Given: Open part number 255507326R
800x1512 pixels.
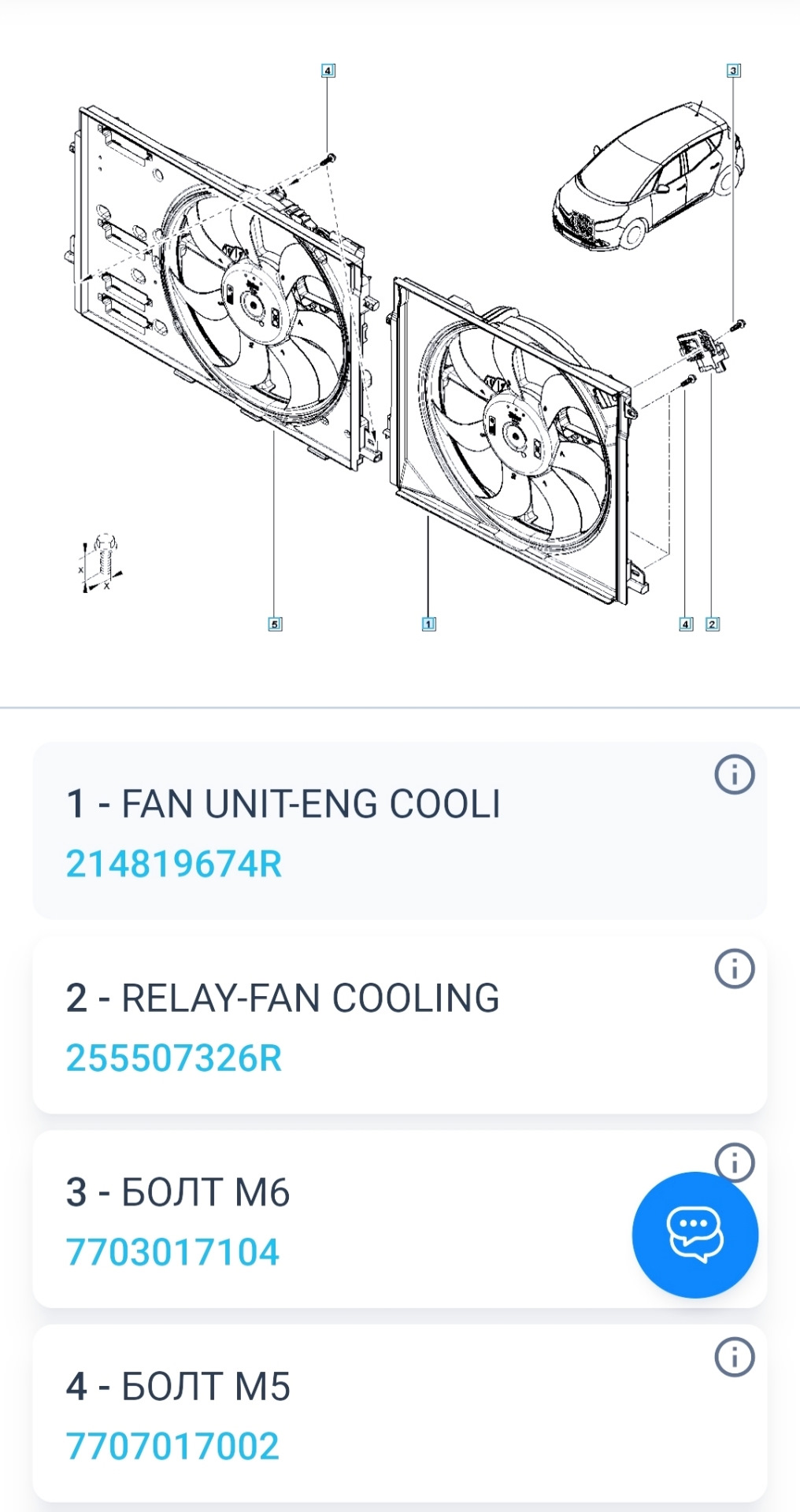Looking at the screenshot, I should 174,1058.
